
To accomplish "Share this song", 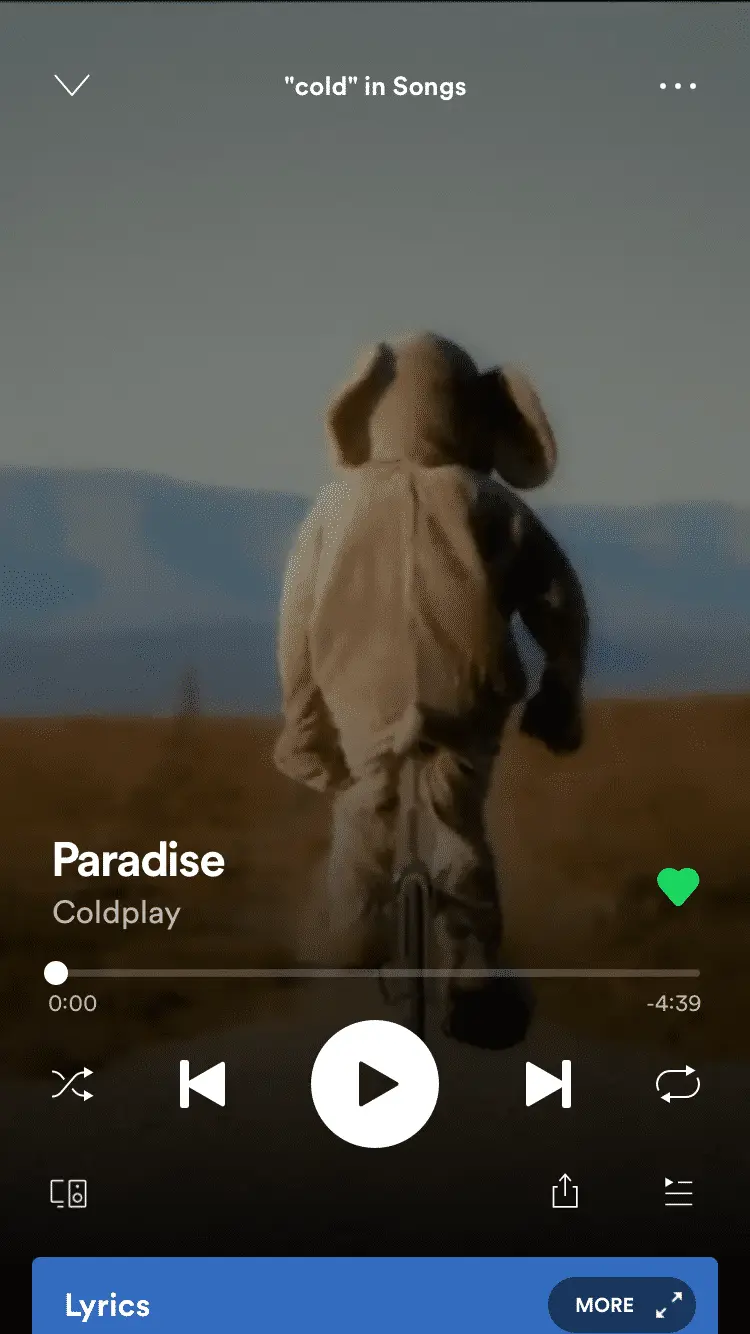I will pos(565,1191).
